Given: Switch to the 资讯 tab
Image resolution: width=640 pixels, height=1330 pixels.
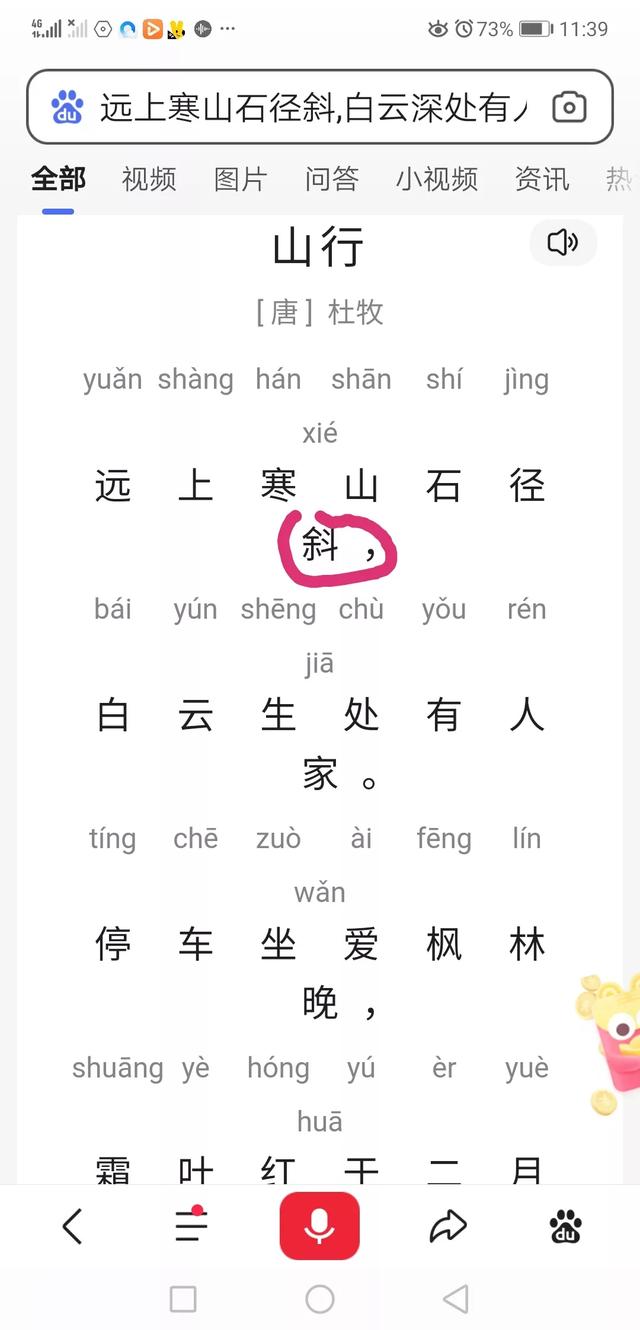Looking at the screenshot, I should coord(541,179).
